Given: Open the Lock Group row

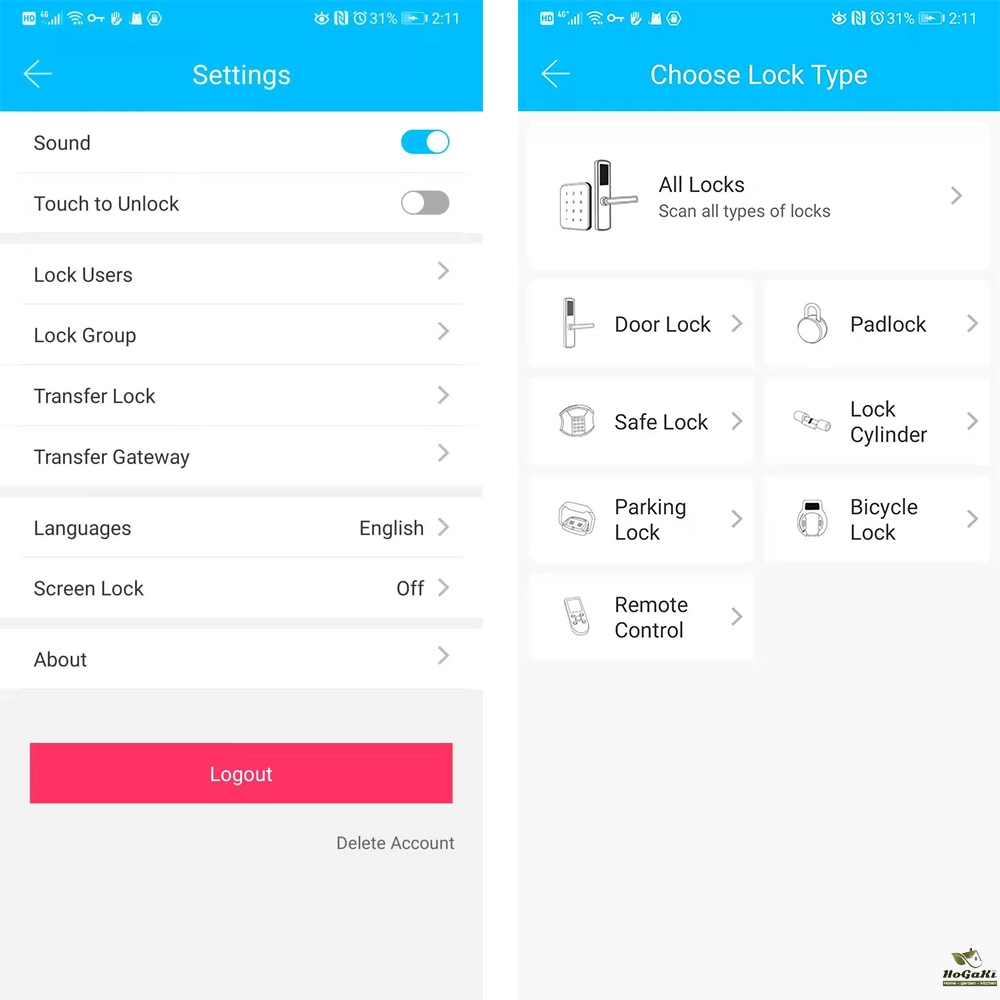Looking at the screenshot, I should (240, 335).
